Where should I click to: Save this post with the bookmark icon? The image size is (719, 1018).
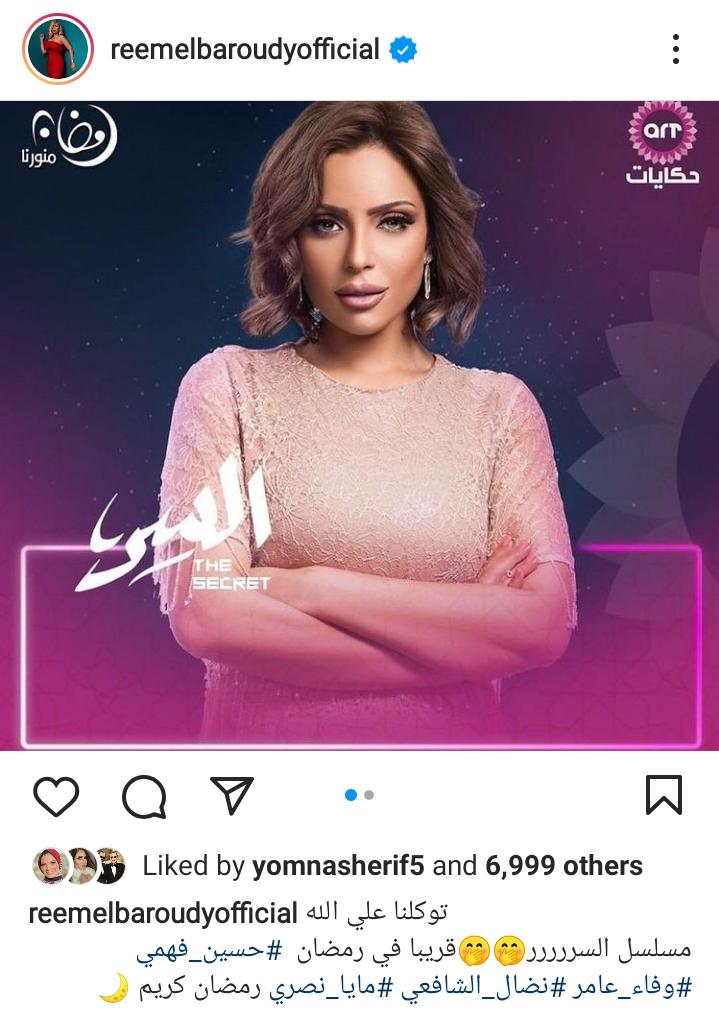pos(664,796)
